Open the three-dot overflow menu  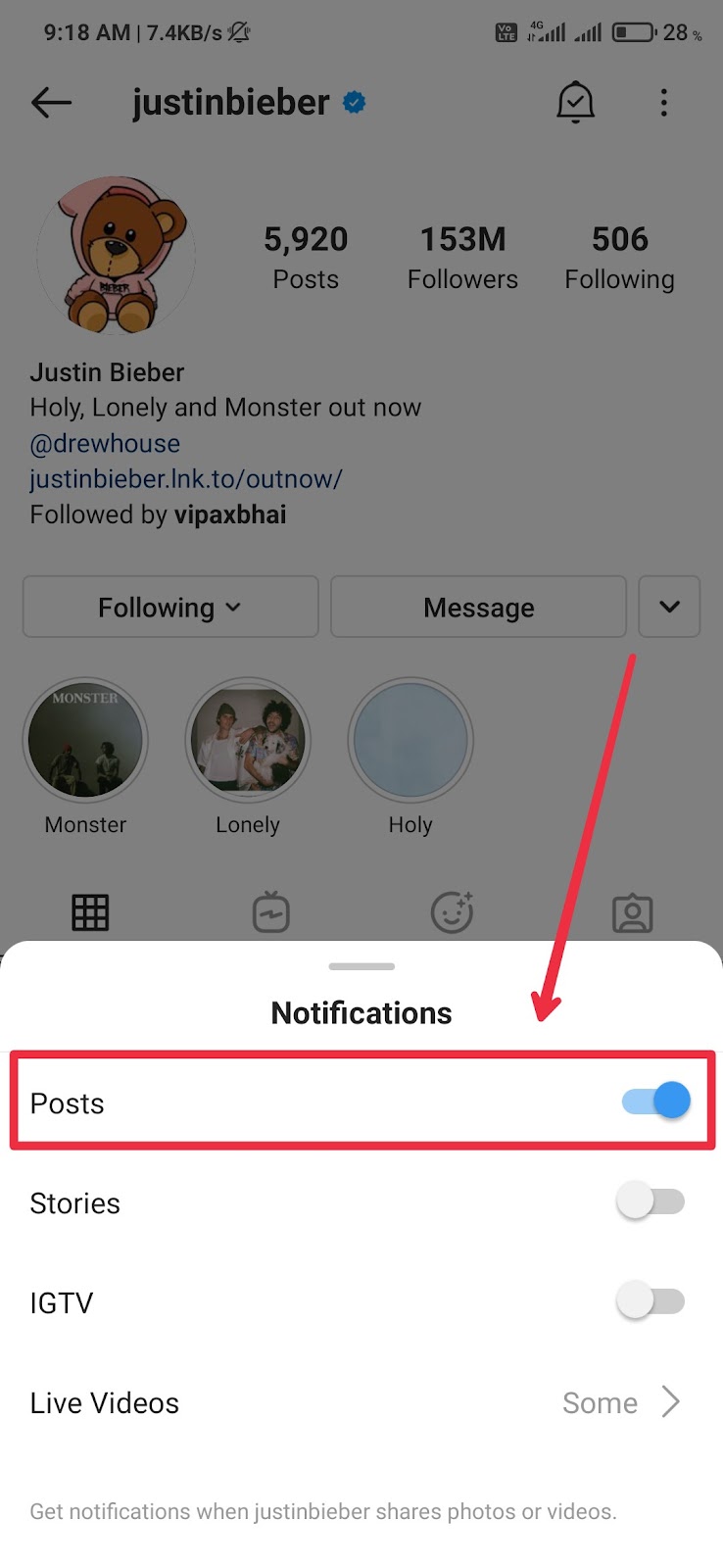(x=663, y=102)
